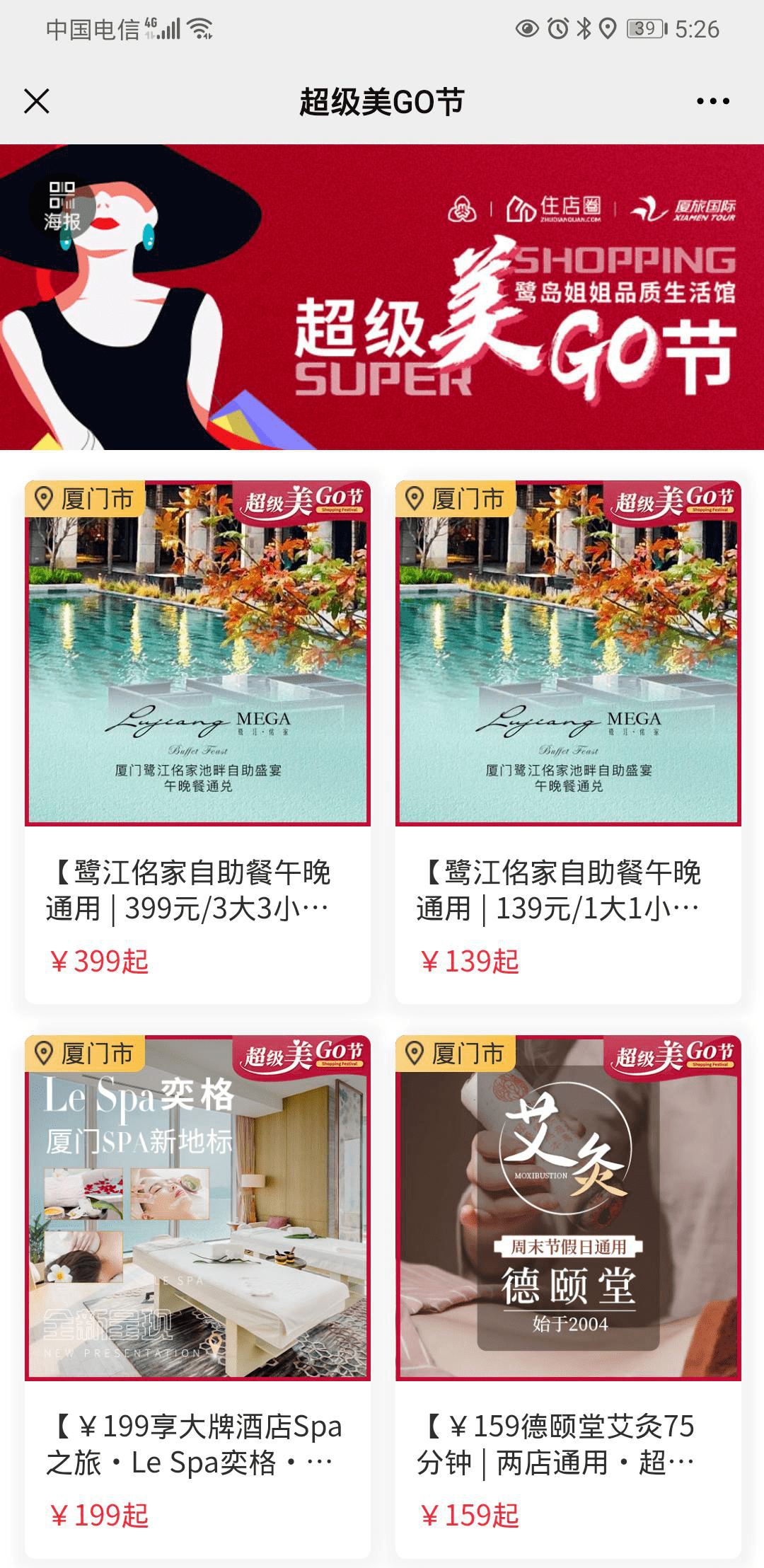Close the 超级美GO节 page
764x1568 pixels.
click(x=37, y=101)
